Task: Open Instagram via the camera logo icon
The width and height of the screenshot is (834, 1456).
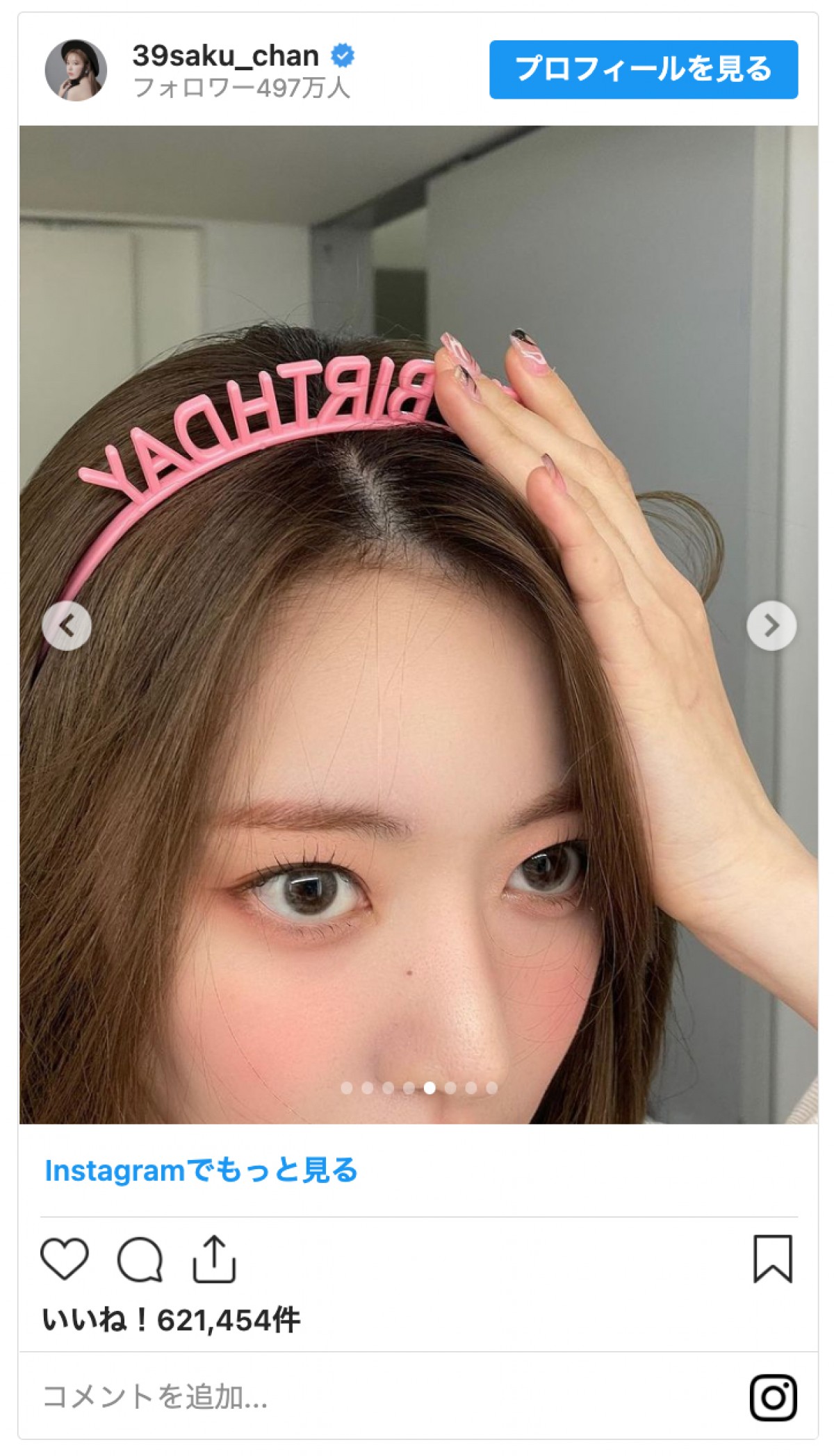Action: point(773,1397)
